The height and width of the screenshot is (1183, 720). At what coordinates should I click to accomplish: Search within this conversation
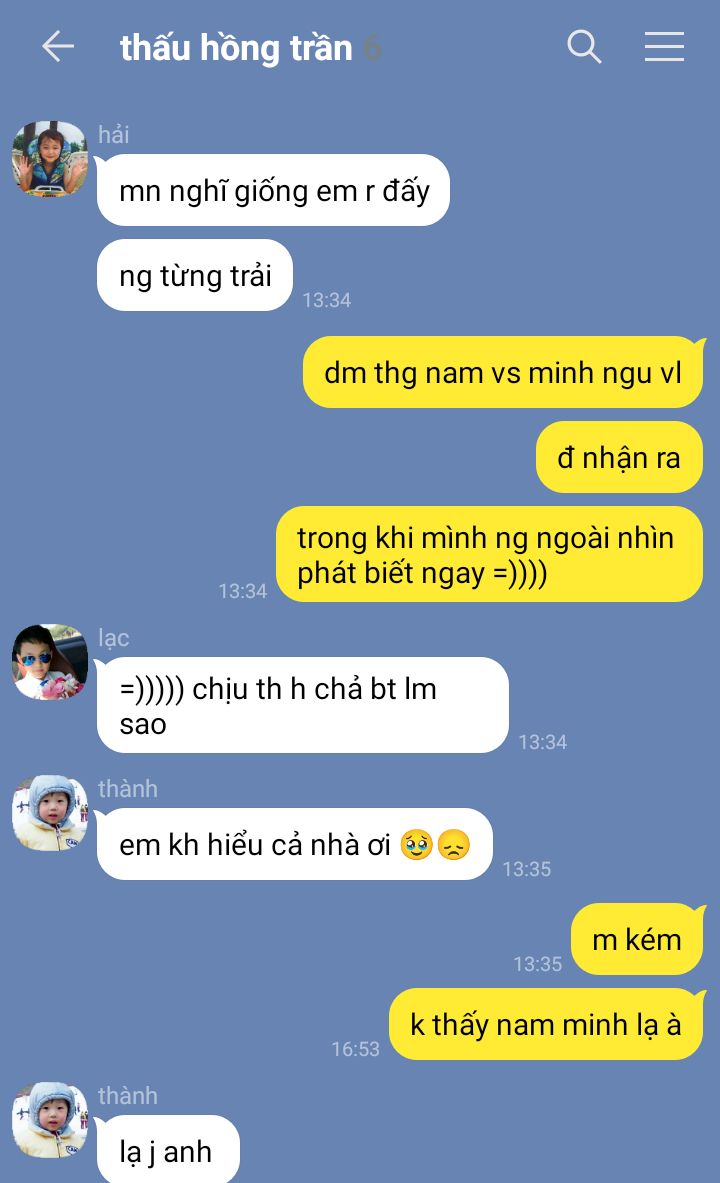[583, 47]
